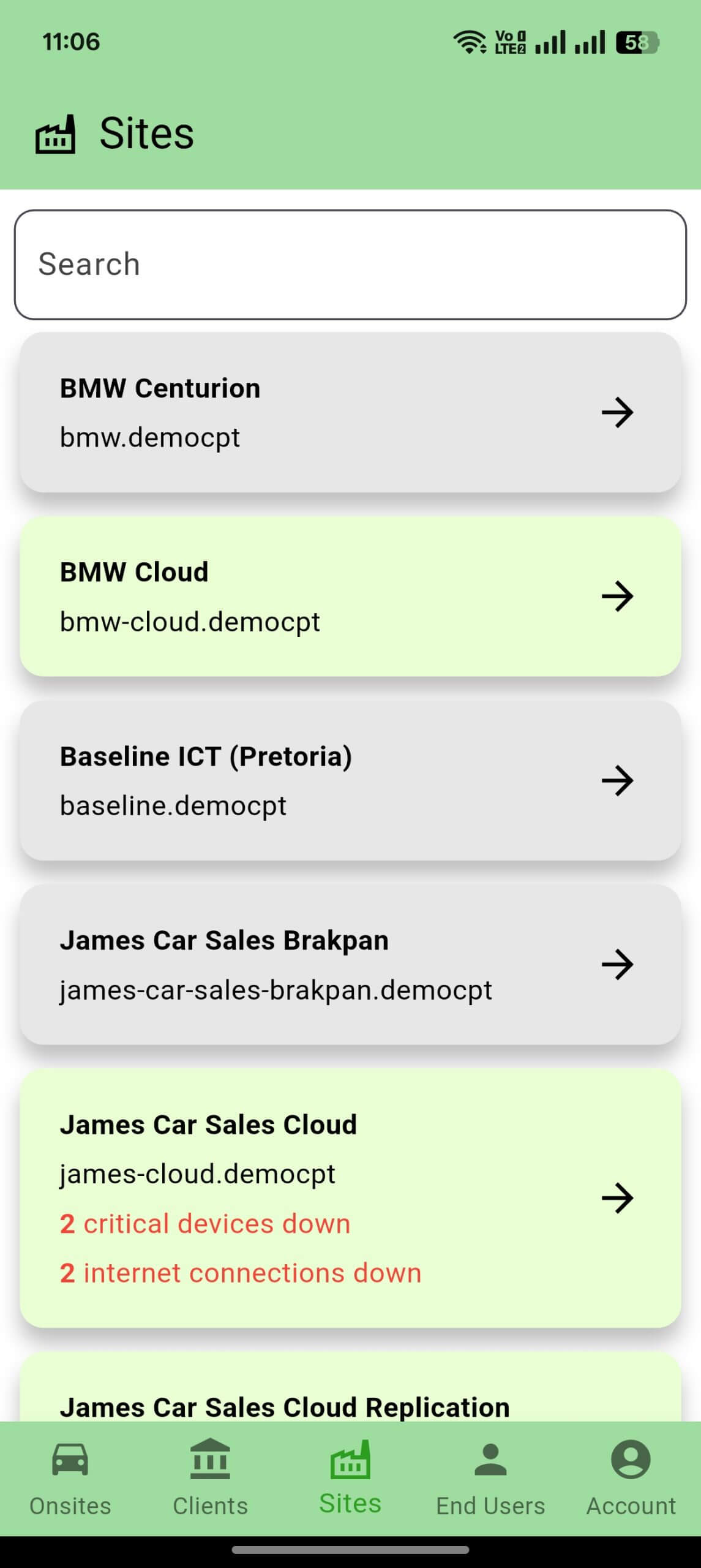Switch to the Onsites tab

click(70, 1479)
